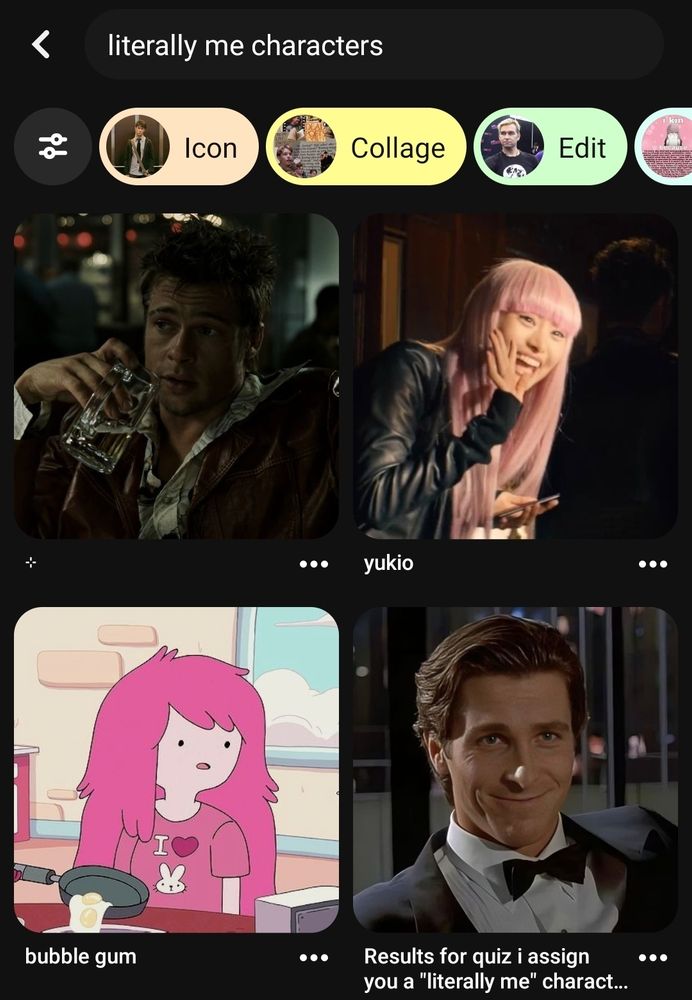Tap the 'literally me characters' search field
Screen dimensions: 692x1000
click(374, 45)
